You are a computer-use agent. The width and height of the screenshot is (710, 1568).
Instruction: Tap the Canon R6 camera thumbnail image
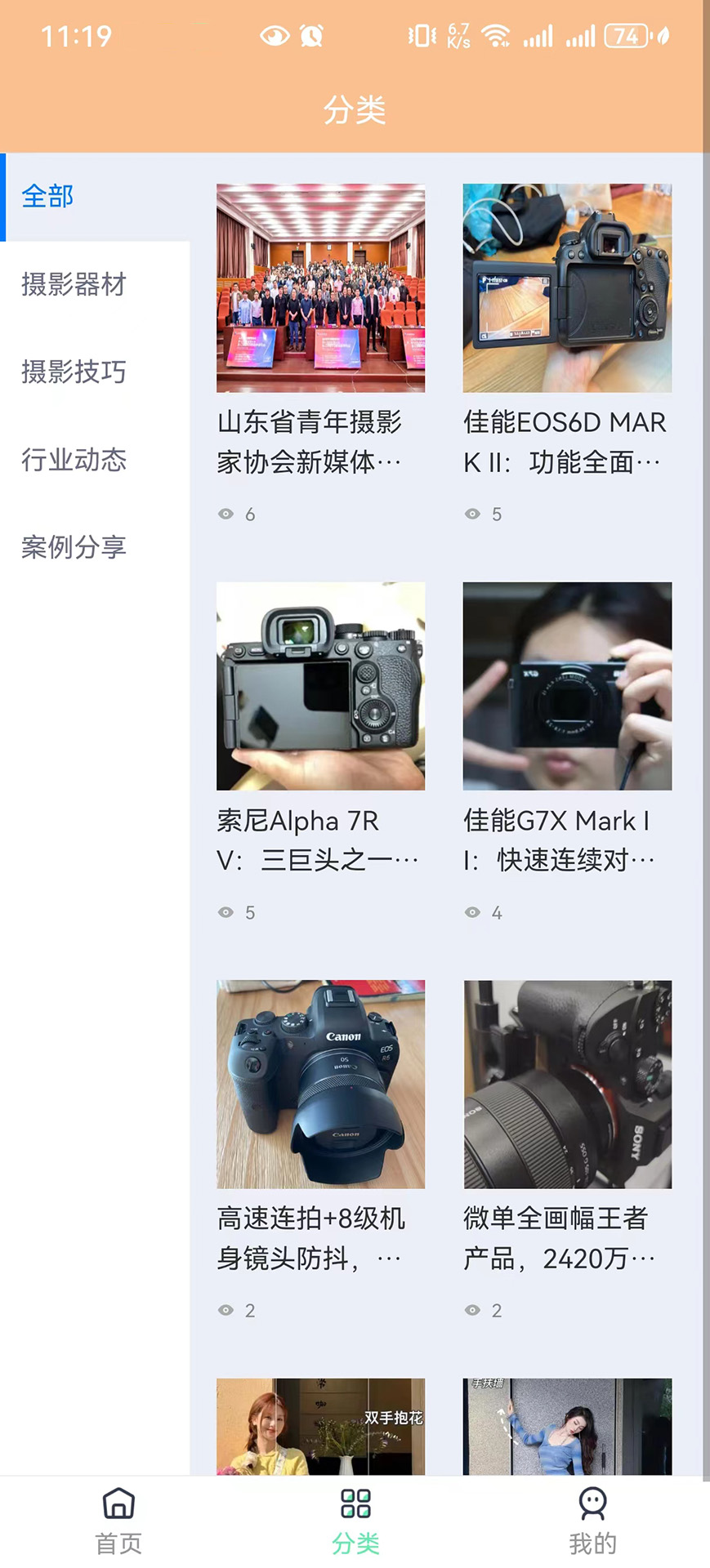[319, 1085]
